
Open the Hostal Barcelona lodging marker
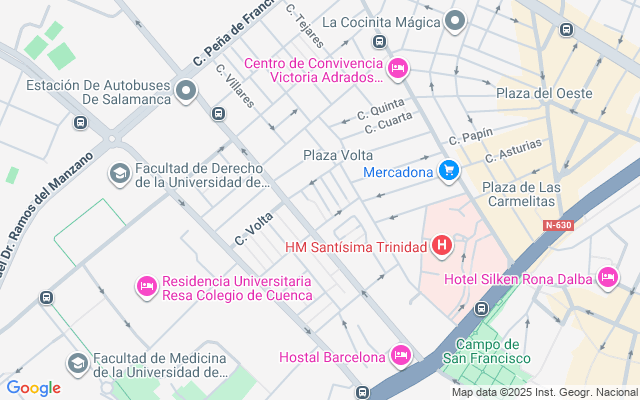pos(401,355)
